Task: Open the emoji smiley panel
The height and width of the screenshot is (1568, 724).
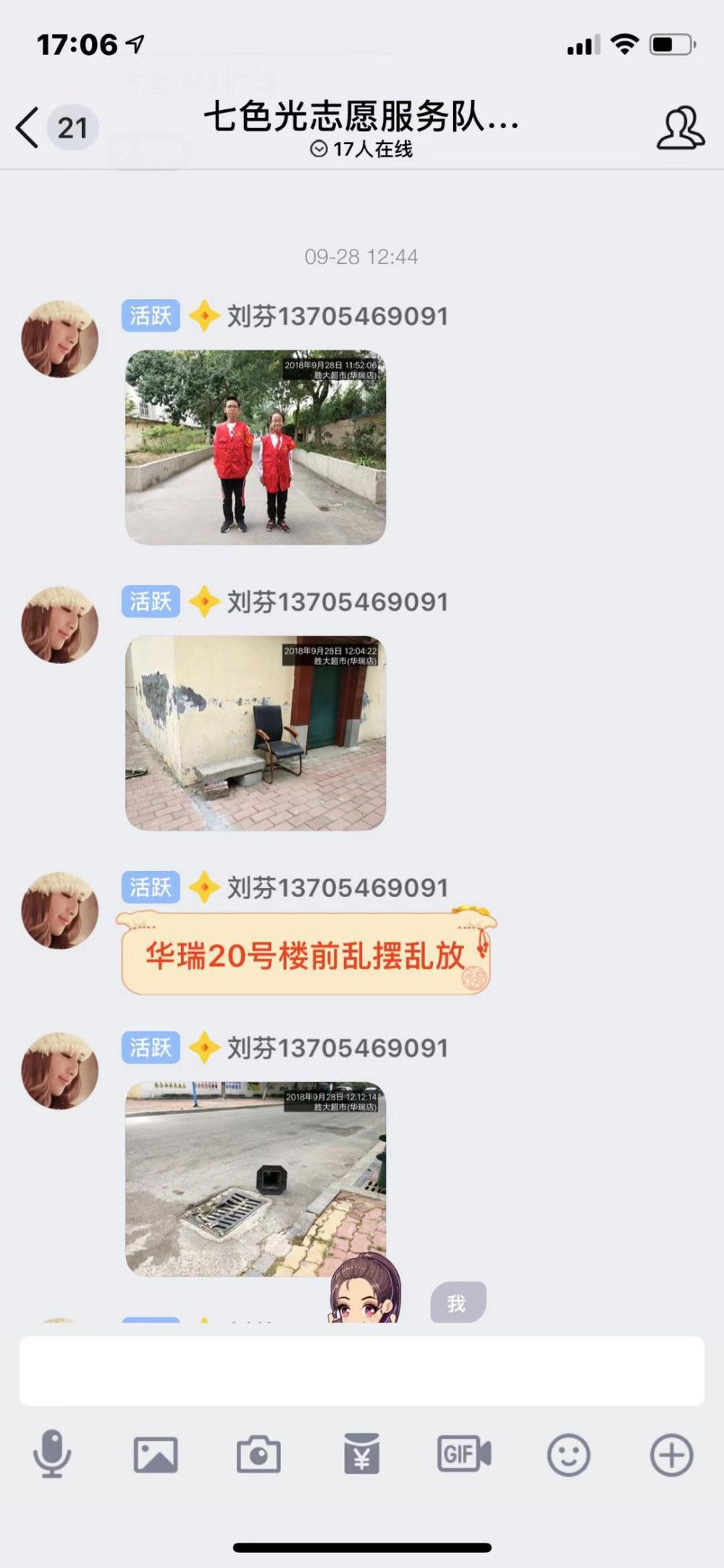Action: point(568,1454)
